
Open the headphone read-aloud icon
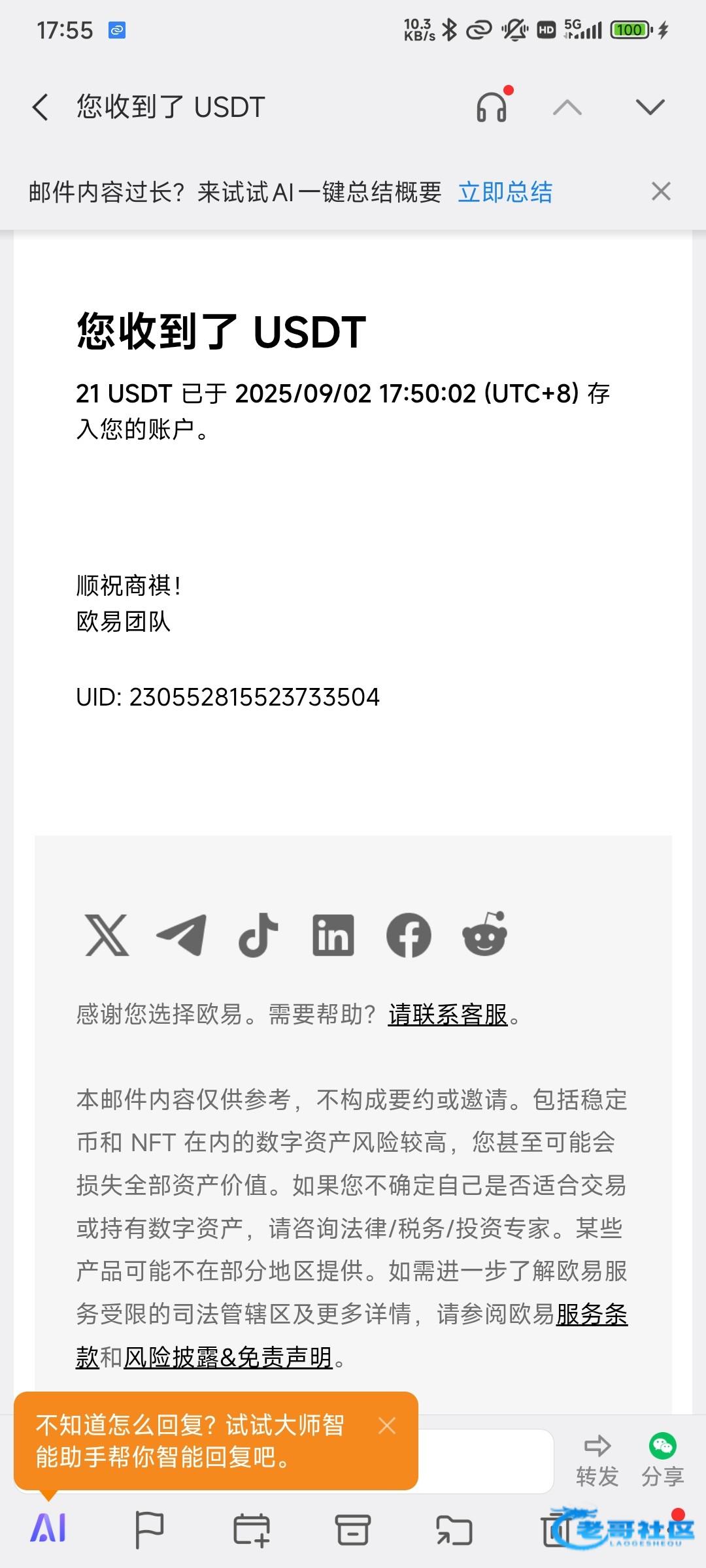tap(492, 106)
